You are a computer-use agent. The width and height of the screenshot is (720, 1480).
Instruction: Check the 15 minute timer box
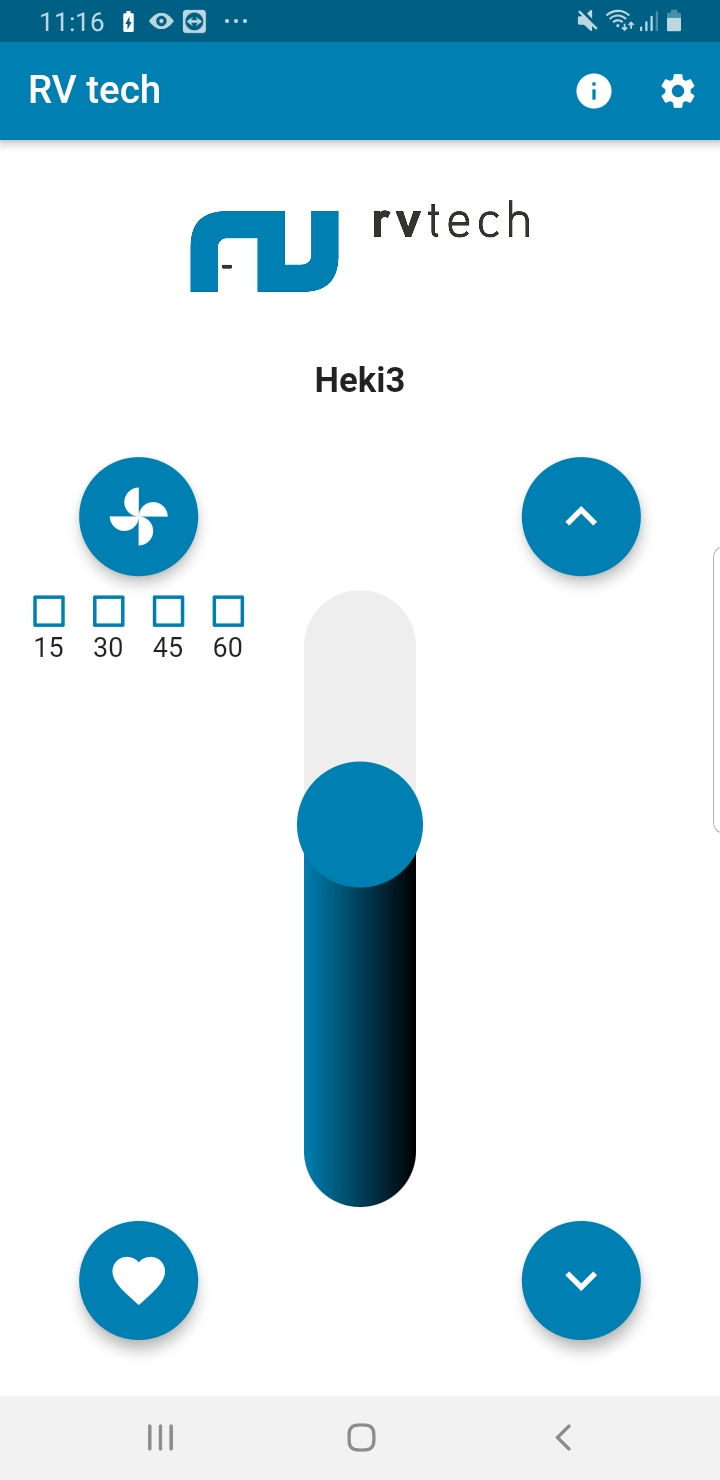pyautogui.click(x=49, y=611)
